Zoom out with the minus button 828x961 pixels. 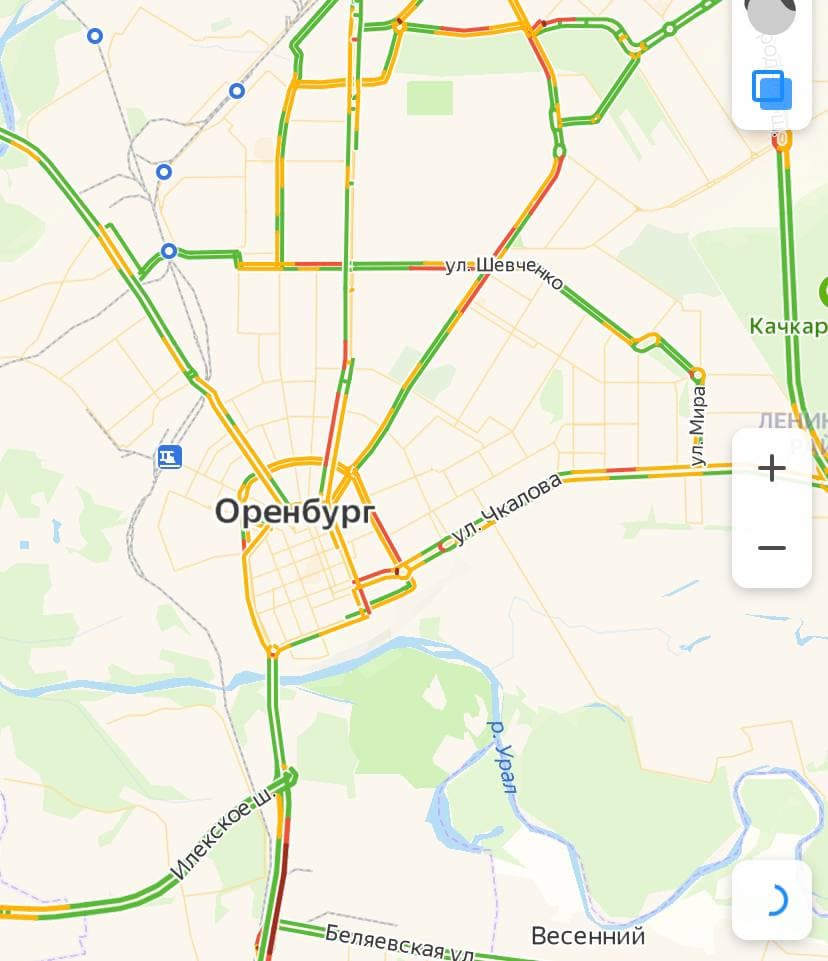(x=771, y=548)
